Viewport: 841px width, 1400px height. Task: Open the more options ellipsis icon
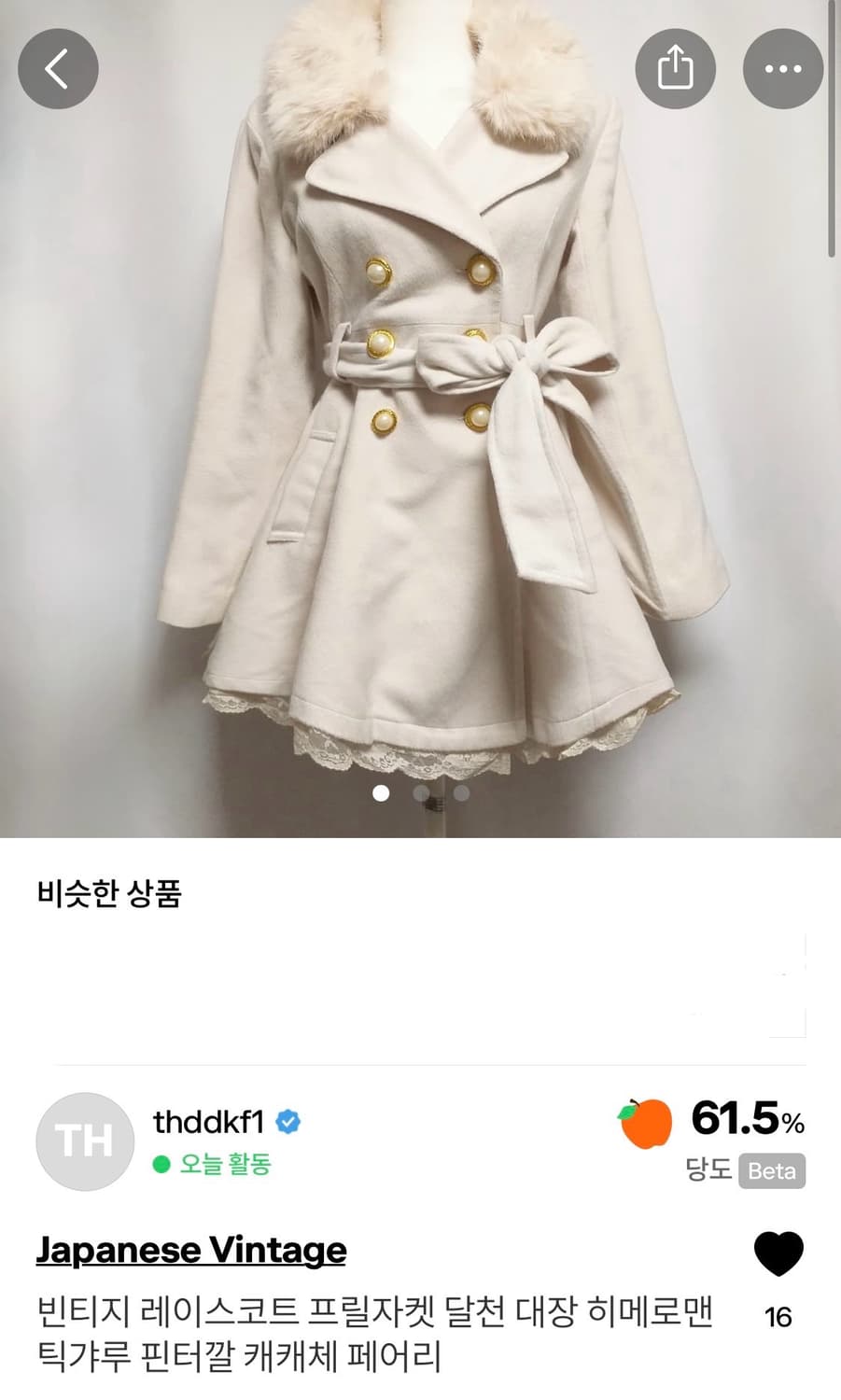coord(783,68)
